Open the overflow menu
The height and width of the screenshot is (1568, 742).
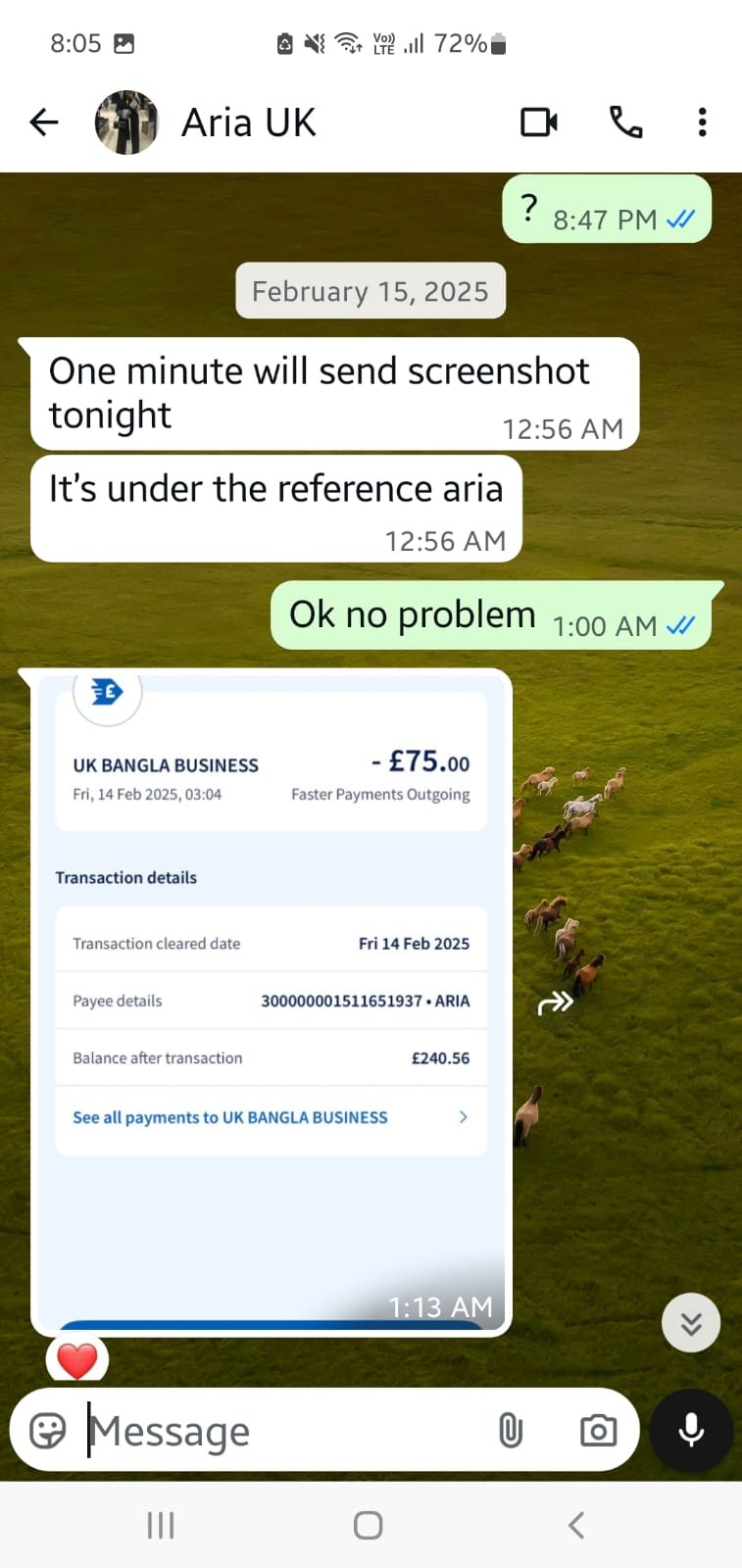point(702,122)
